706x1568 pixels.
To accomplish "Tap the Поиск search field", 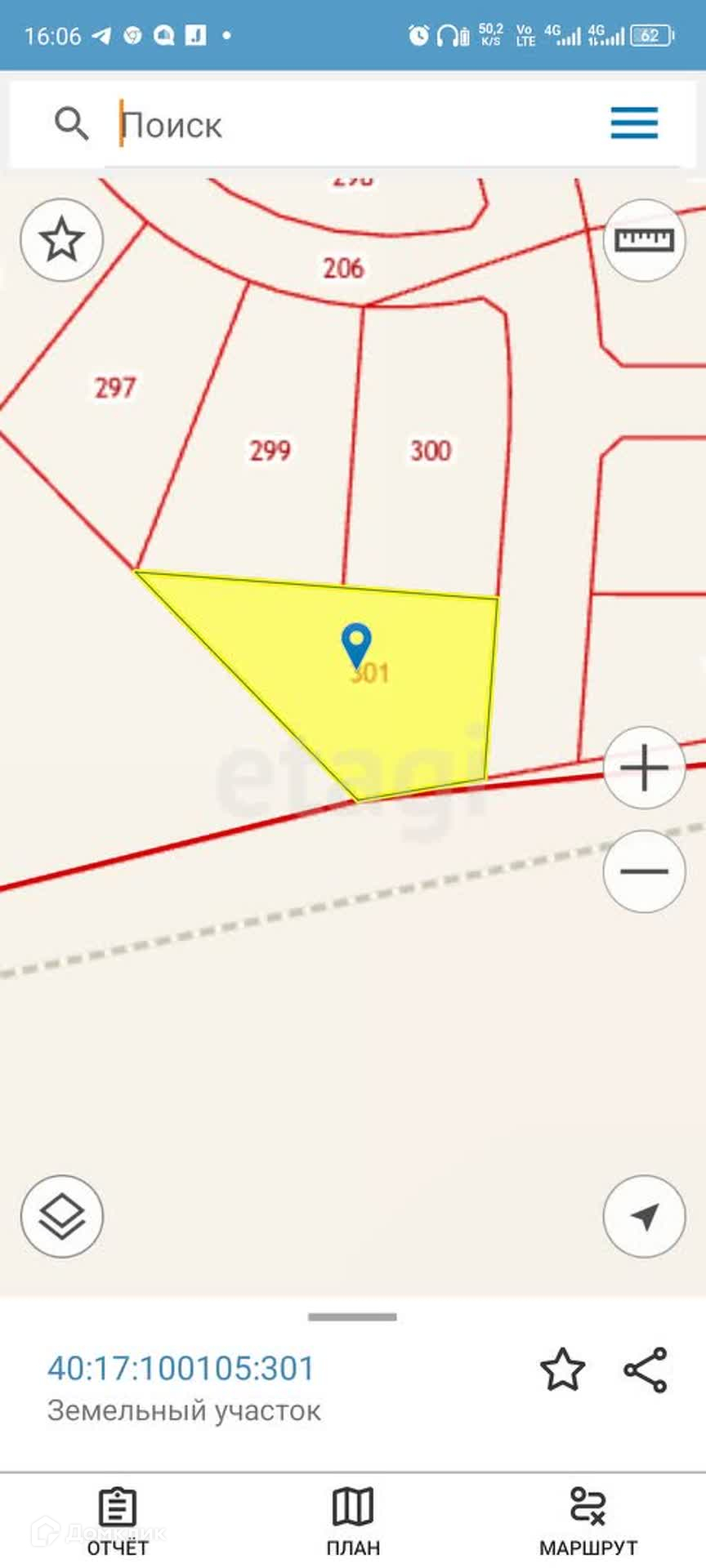I will 351,125.
